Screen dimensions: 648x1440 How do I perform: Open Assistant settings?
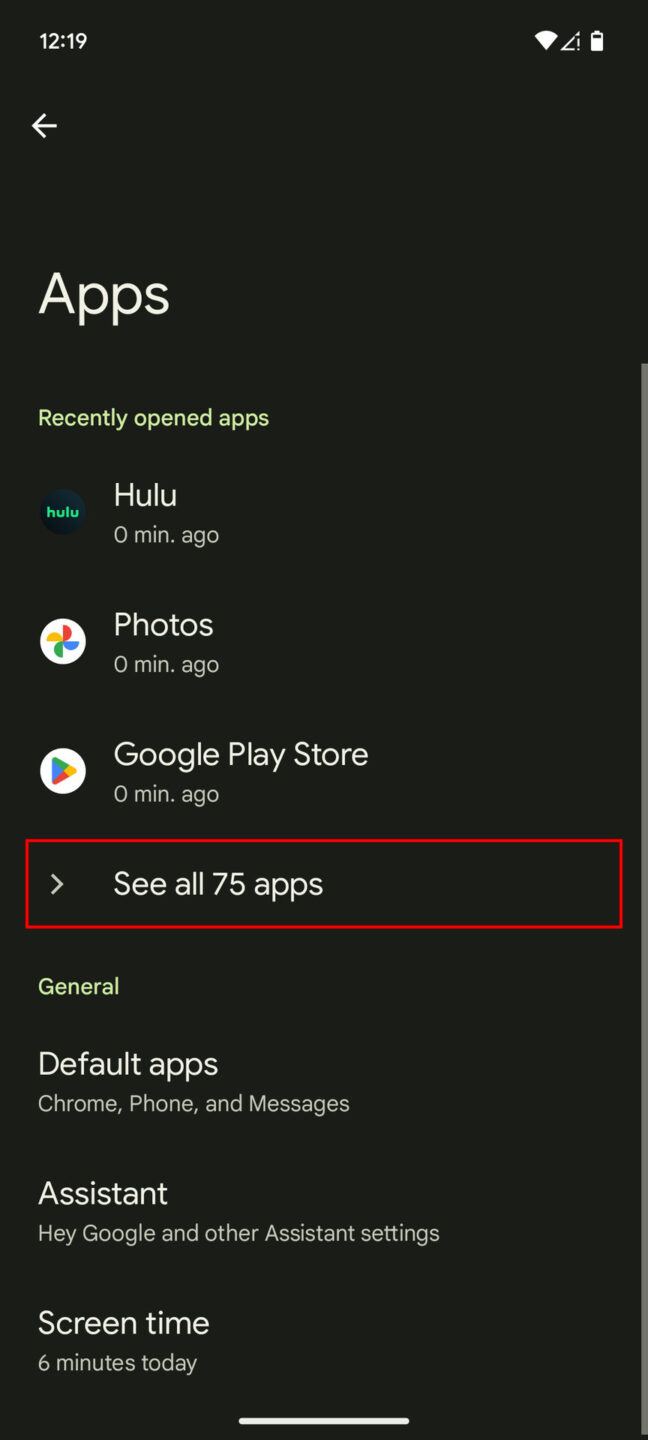238,1211
